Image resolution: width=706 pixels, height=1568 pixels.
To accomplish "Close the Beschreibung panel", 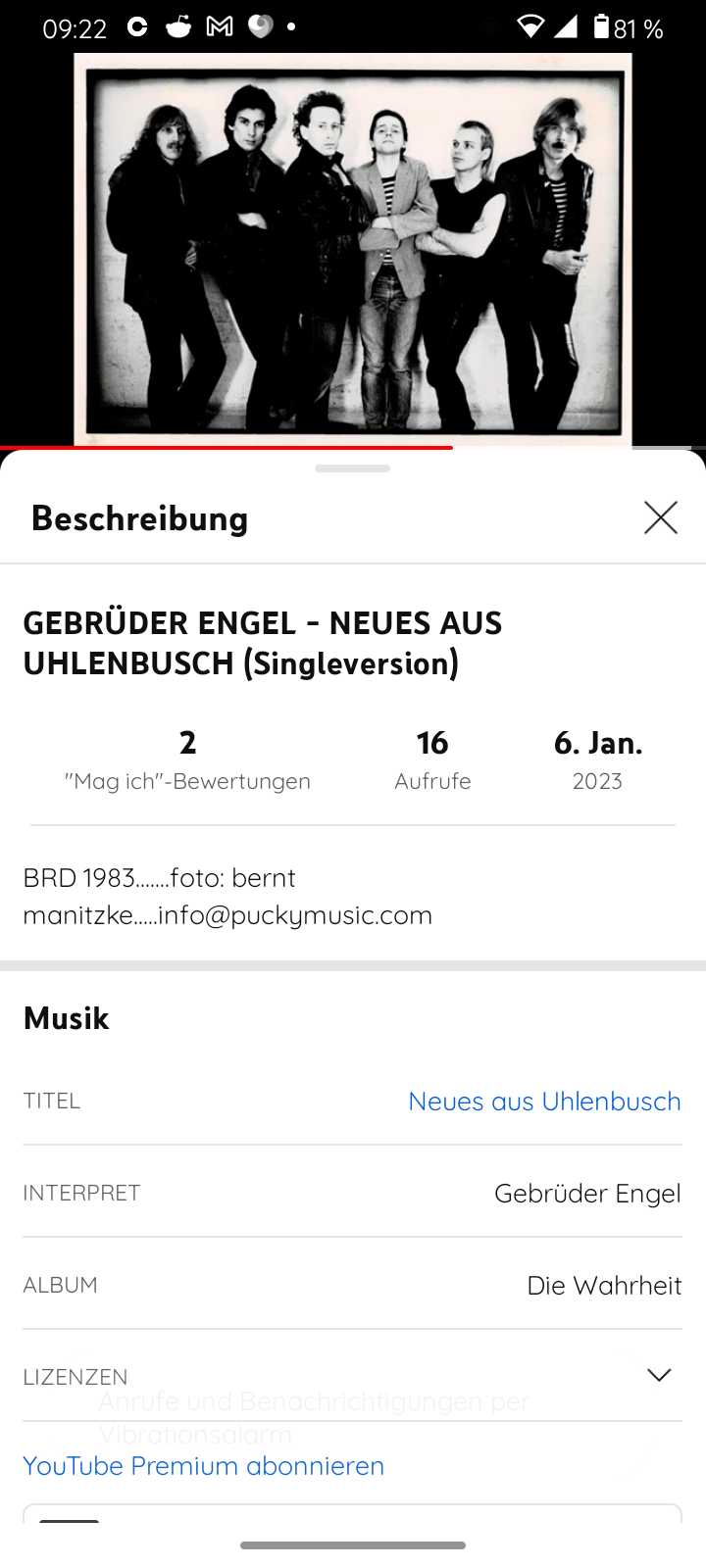I will (661, 517).
